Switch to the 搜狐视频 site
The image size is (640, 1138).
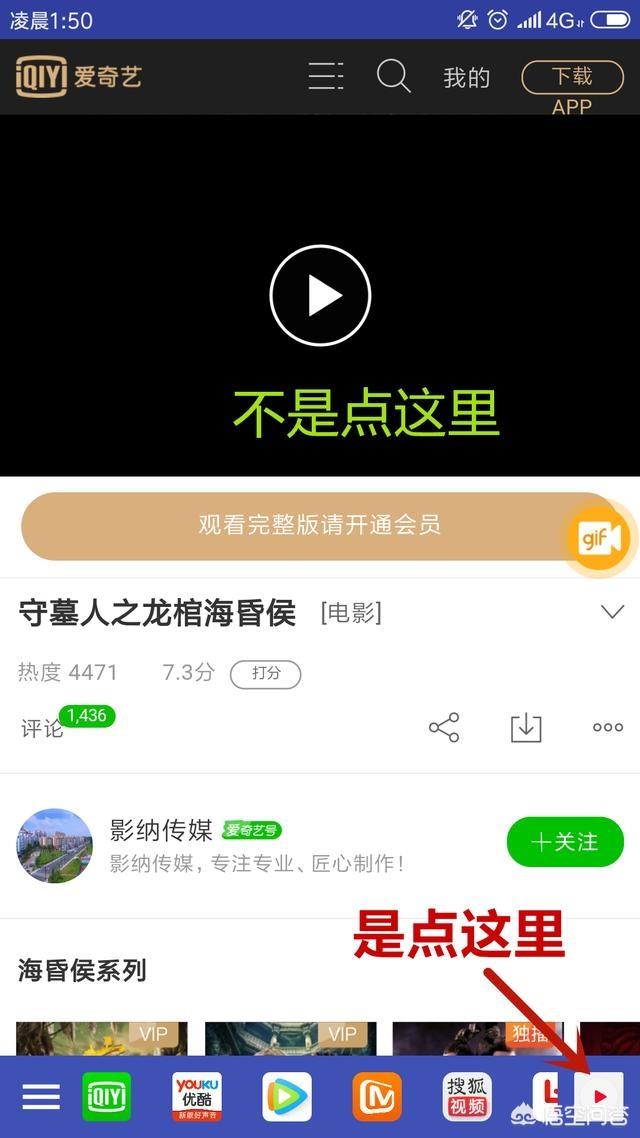(467, 1097)
